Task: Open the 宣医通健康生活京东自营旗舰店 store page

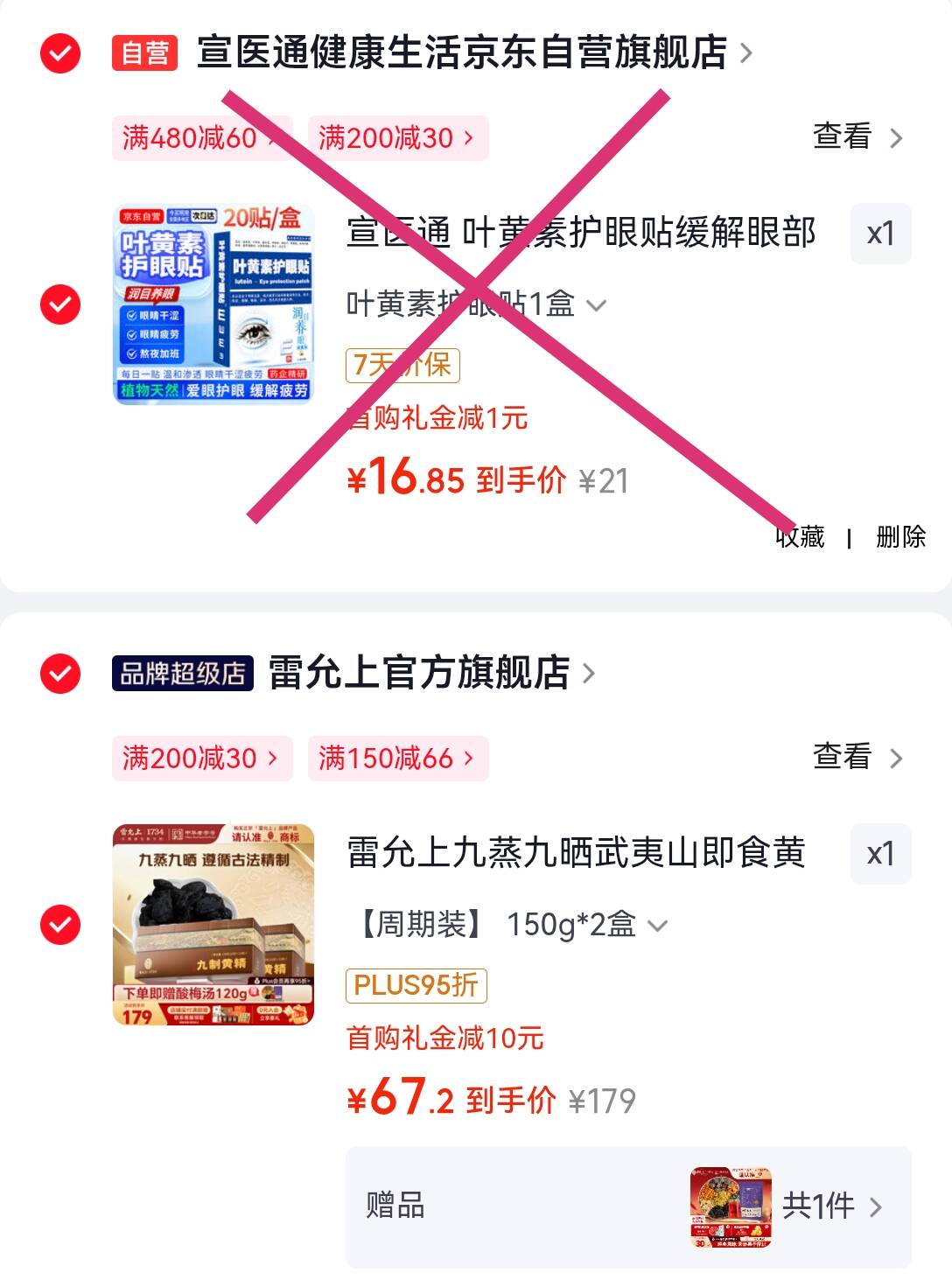Action: (474, 52)
